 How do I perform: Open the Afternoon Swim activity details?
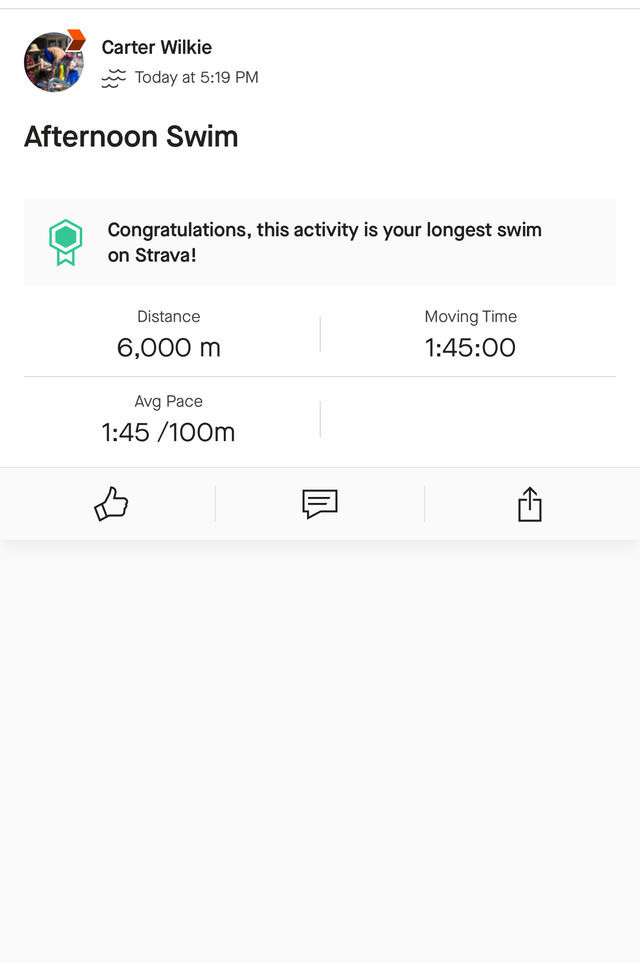[131, 136]
